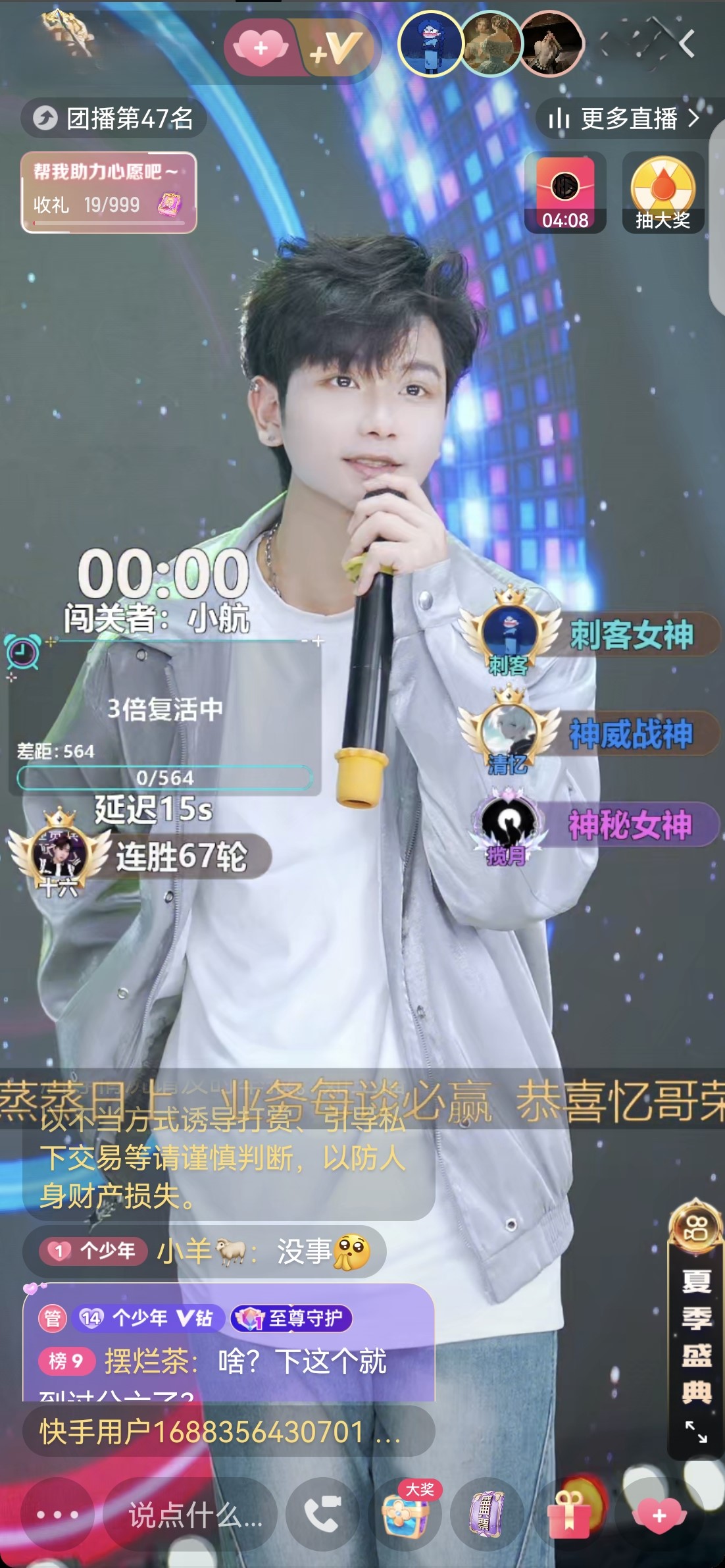Screen dimensions: 725x1568
Task: Send a like with the bottom heart button
Action: coord(659,1515)
